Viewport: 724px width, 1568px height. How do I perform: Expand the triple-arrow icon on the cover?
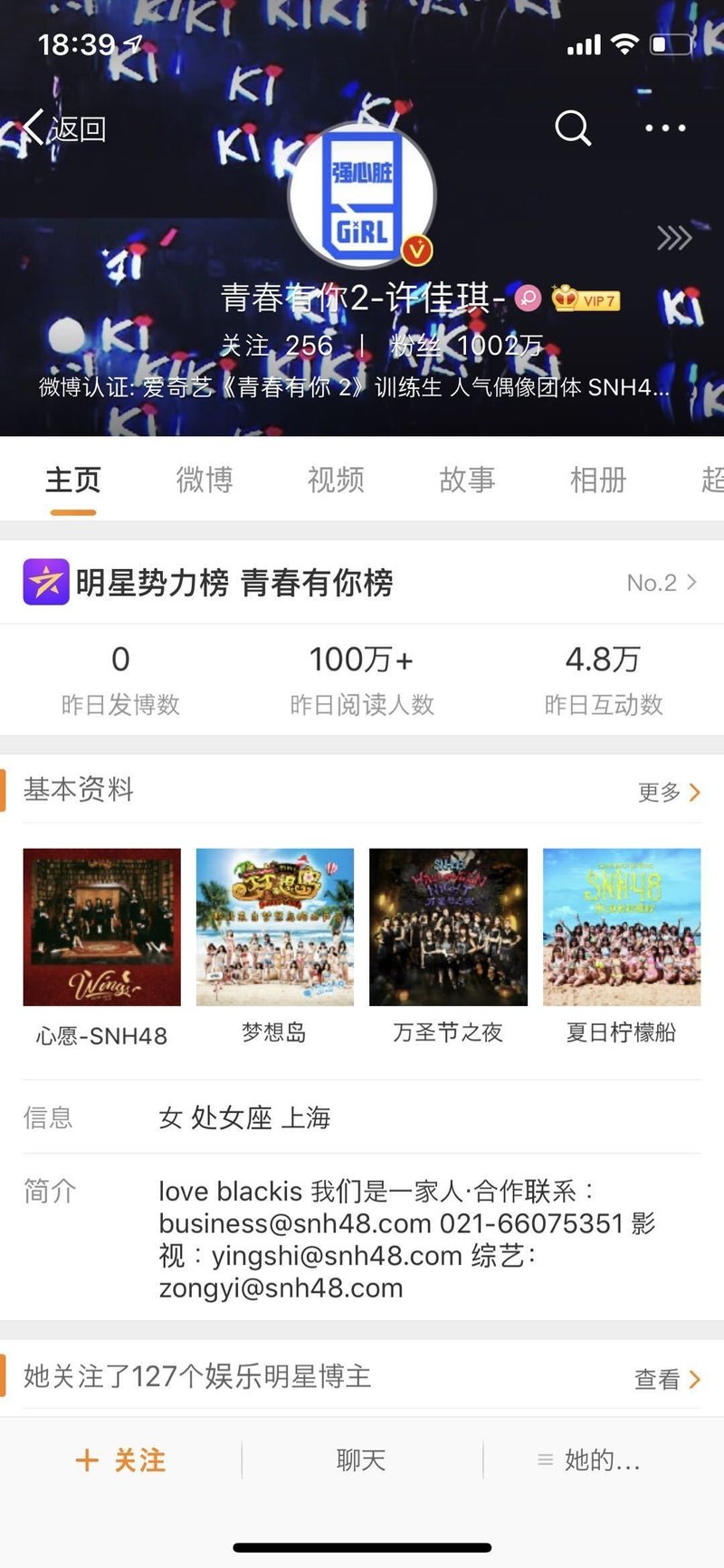(x=674, y=238)
